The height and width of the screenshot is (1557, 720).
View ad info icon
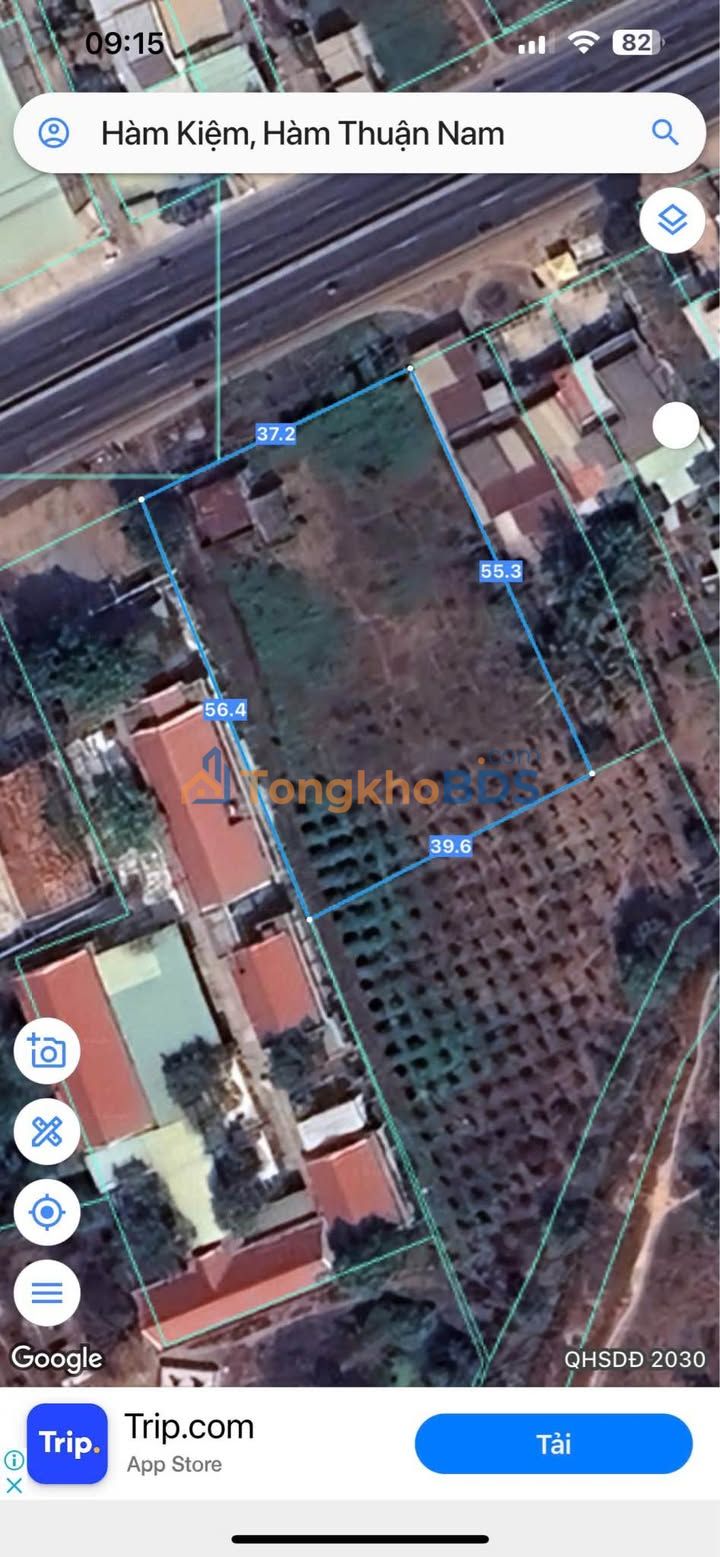[14, 1461]
